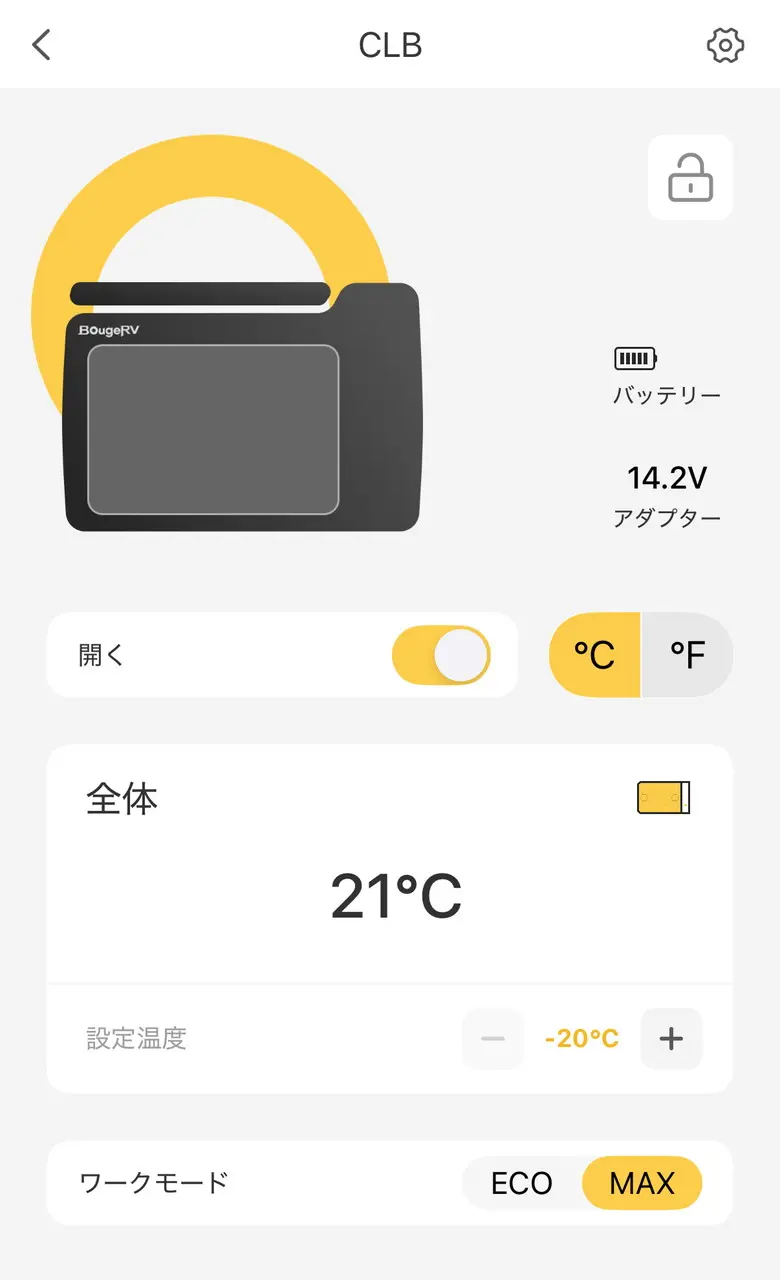Image resolution: width=780 pixels, height=1280 pixels.
Task: Toggle the 開く power switch
Action: click(441, 655)
